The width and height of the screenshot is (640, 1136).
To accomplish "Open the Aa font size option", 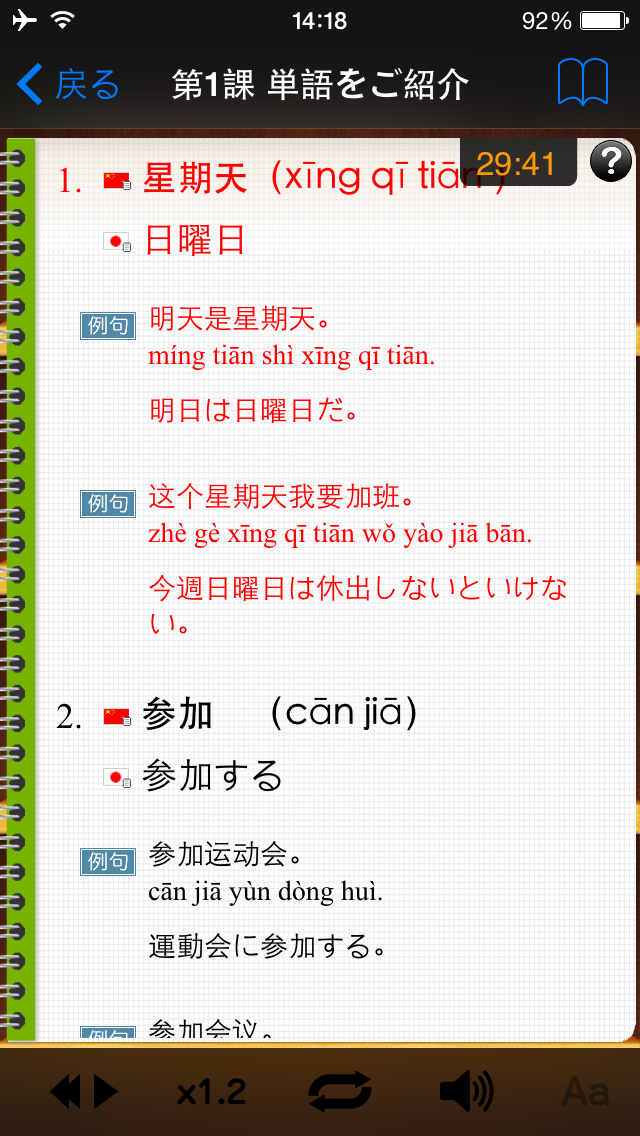I will pyautogui.click(x=585, y=1092).
